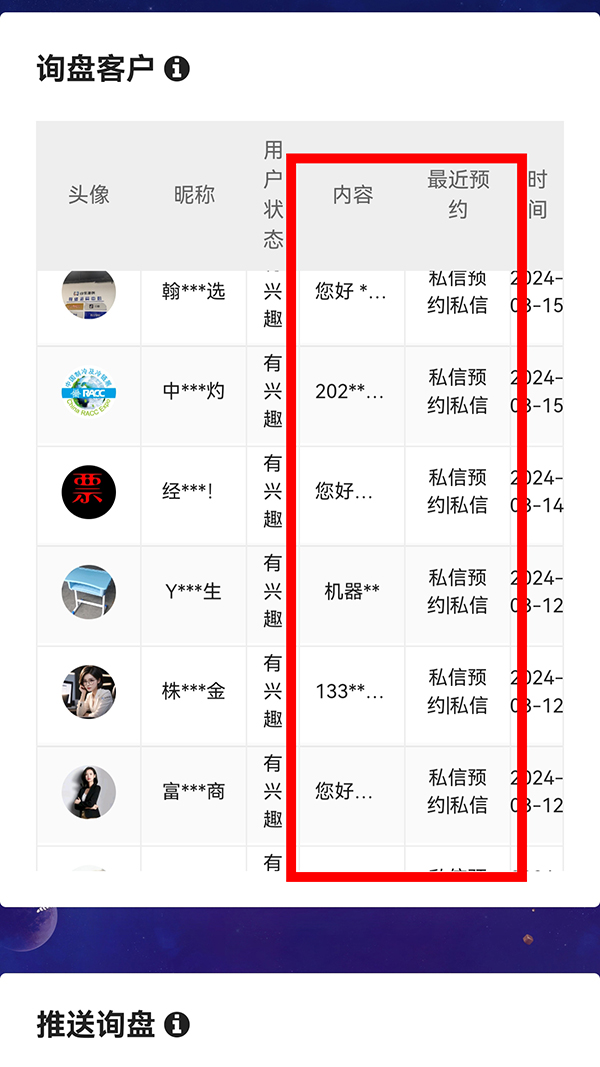Open the info icon beside 询盘客户
This screenshot has width=600, height=1067.
(177, 69)
